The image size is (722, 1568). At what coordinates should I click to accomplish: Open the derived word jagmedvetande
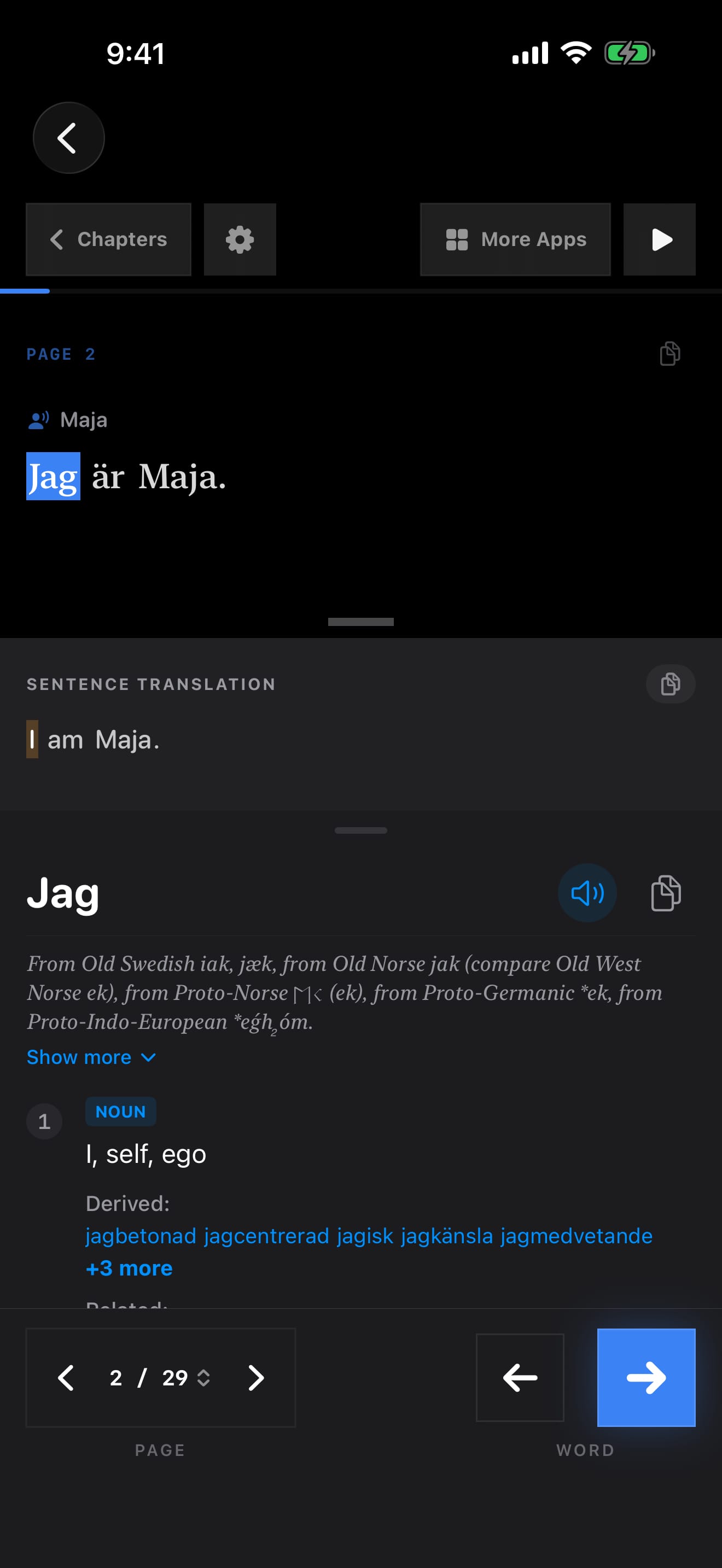coord(577,1236)
